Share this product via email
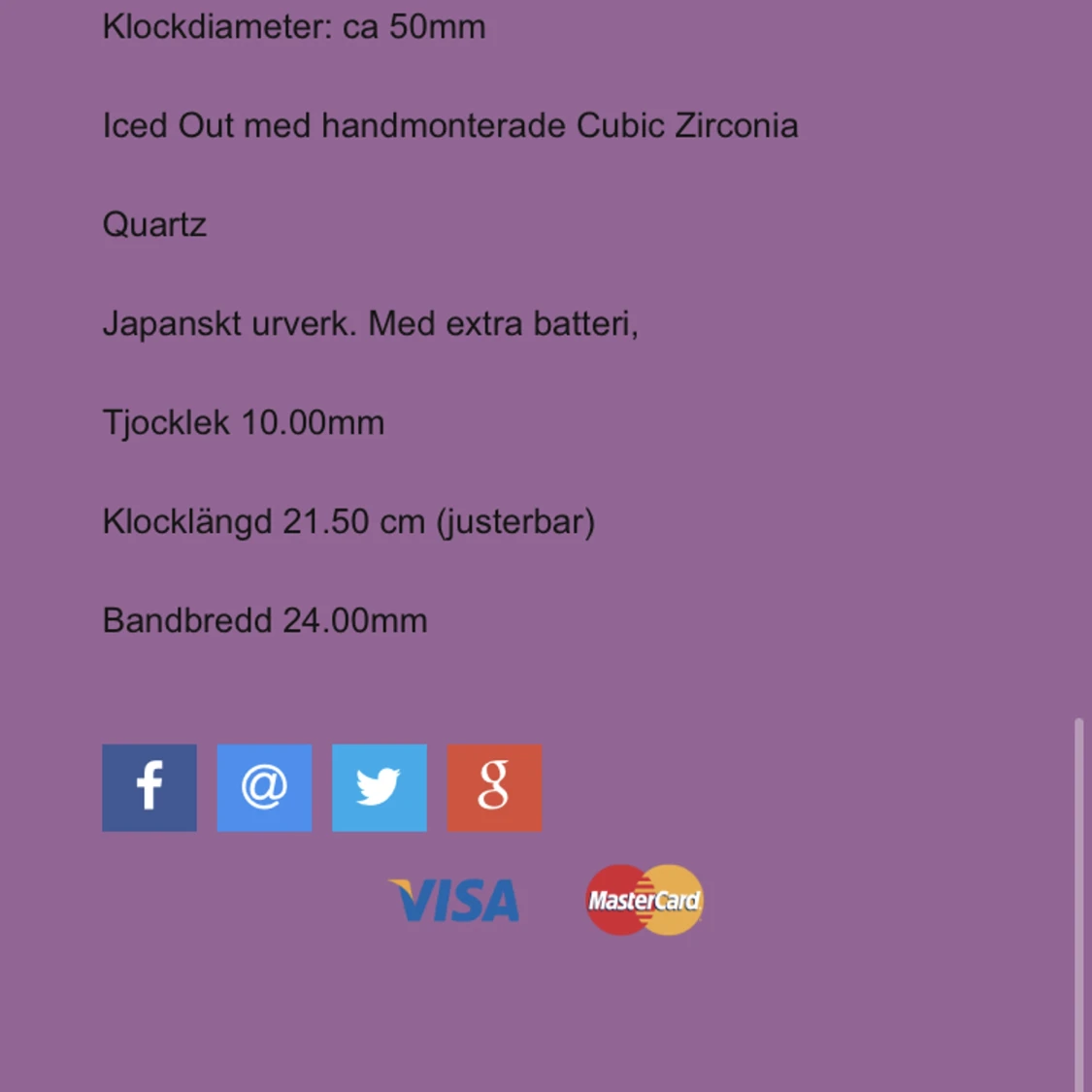This screenshot has height=1092, width=1092. pyautogui.click(x=264, y=787)
